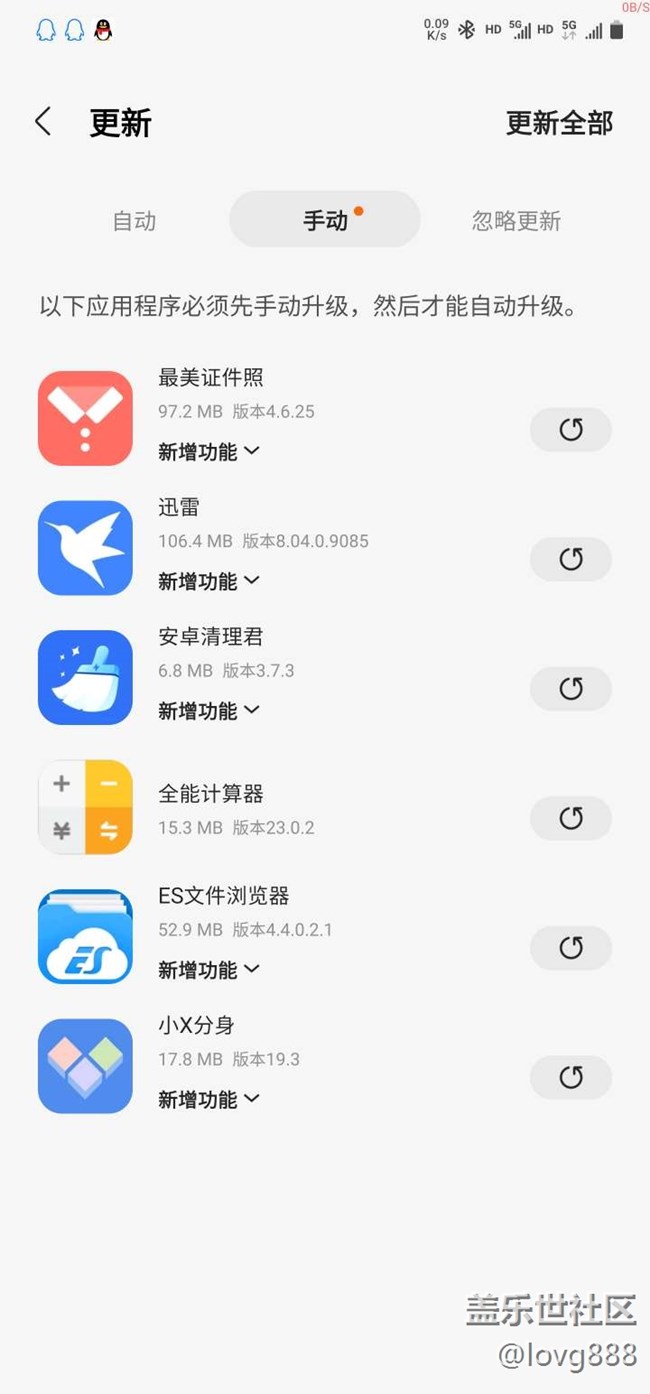Update 安卓清理君 with its refresh button
This screenshot has width=650, height=1394.
pyautogui.click(x=570, y=688)
